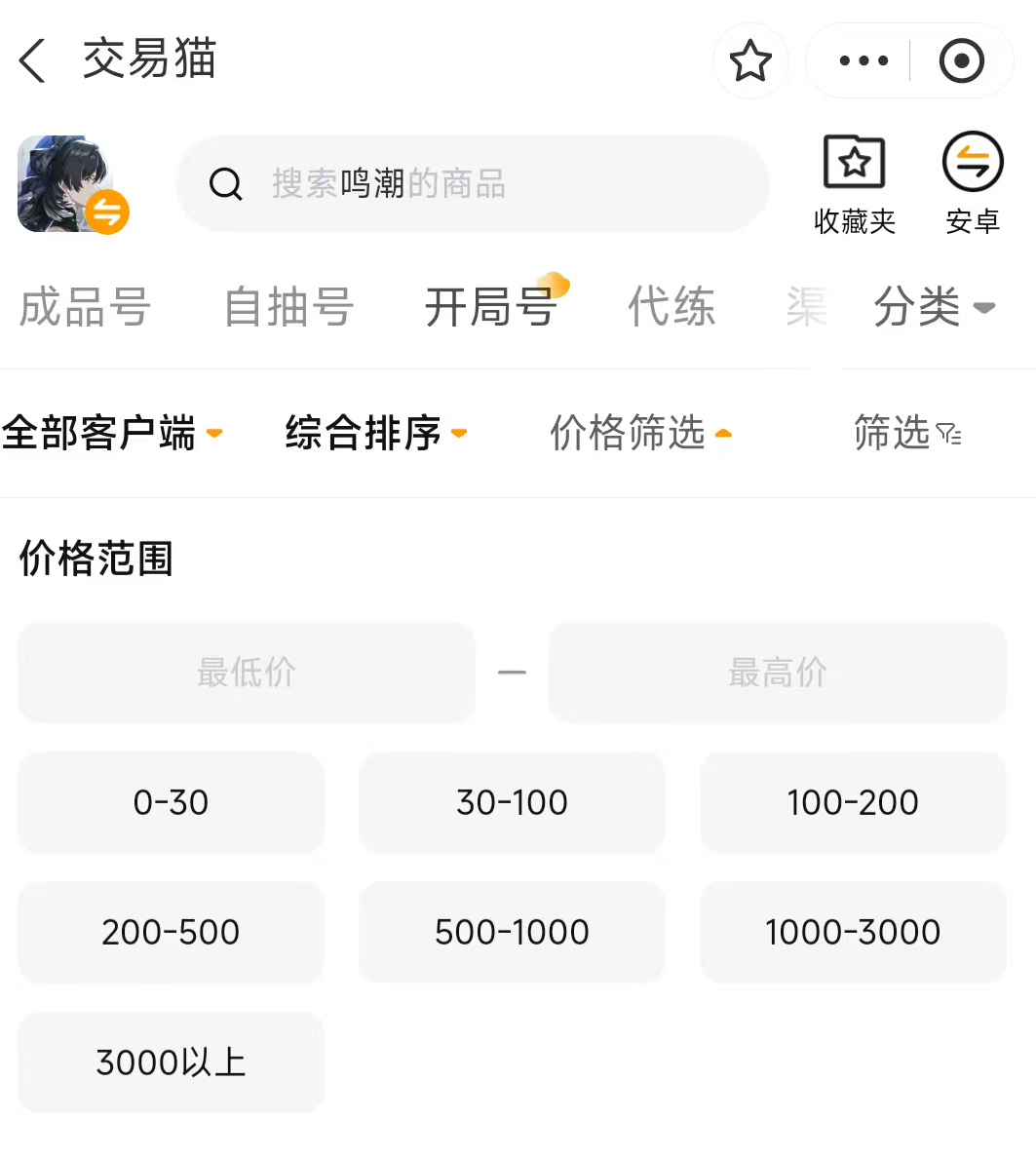Select the 开局号 tab

pyautogui.click(x=490, y=307)
